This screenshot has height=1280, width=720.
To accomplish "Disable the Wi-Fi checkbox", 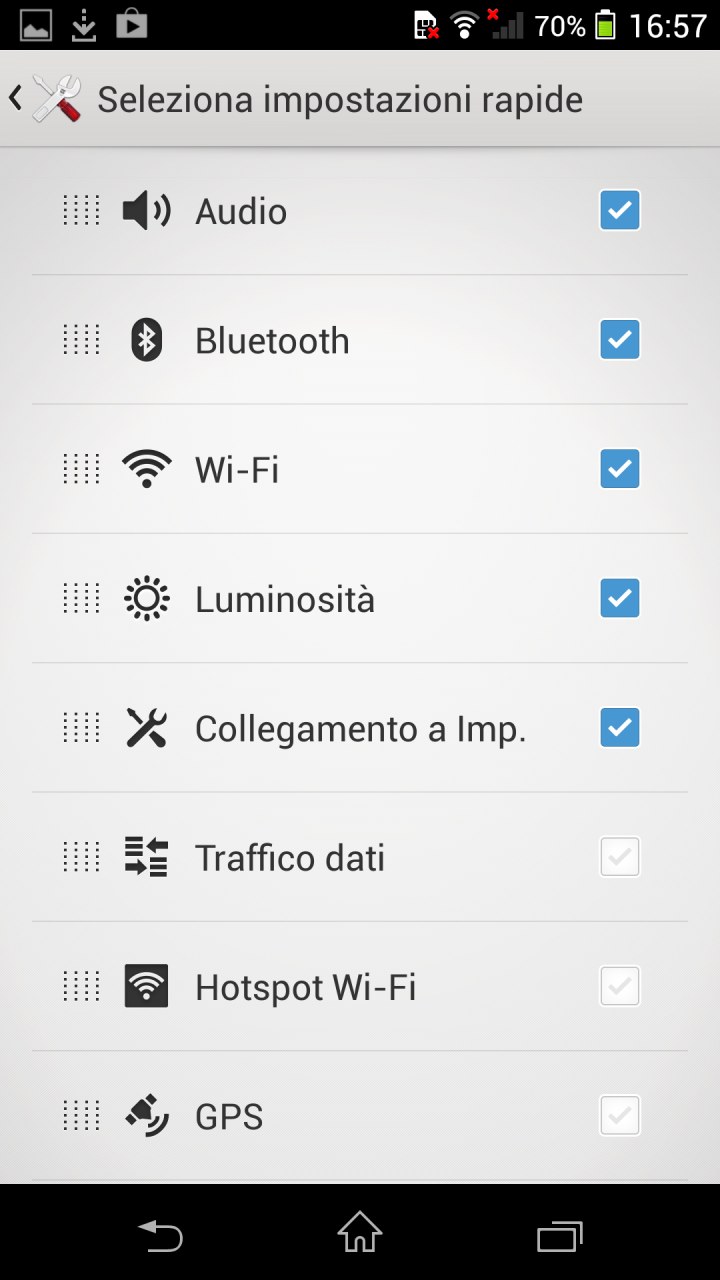I will click(620, 469).
